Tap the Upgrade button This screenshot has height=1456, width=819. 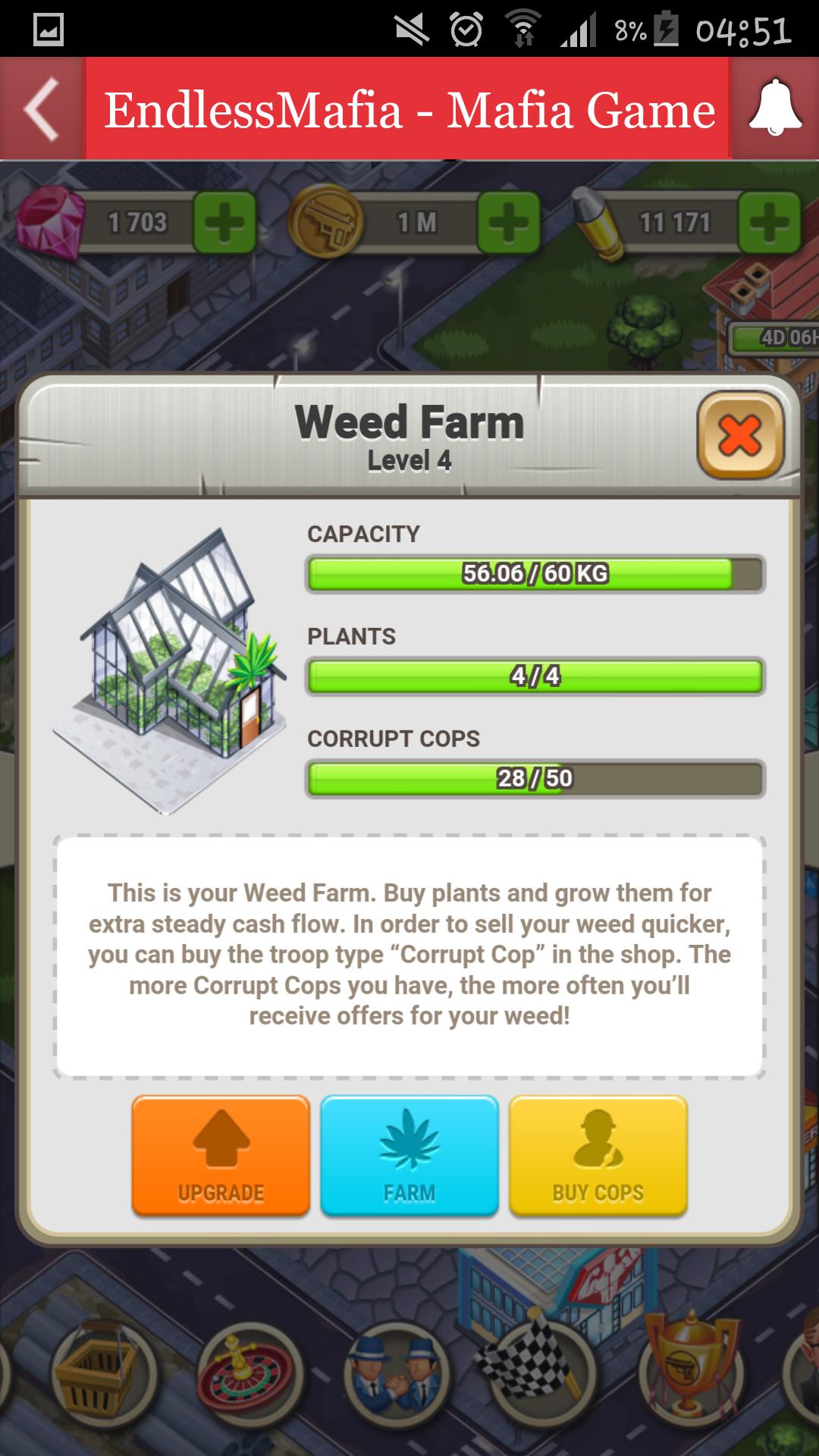pos(221,1156)
